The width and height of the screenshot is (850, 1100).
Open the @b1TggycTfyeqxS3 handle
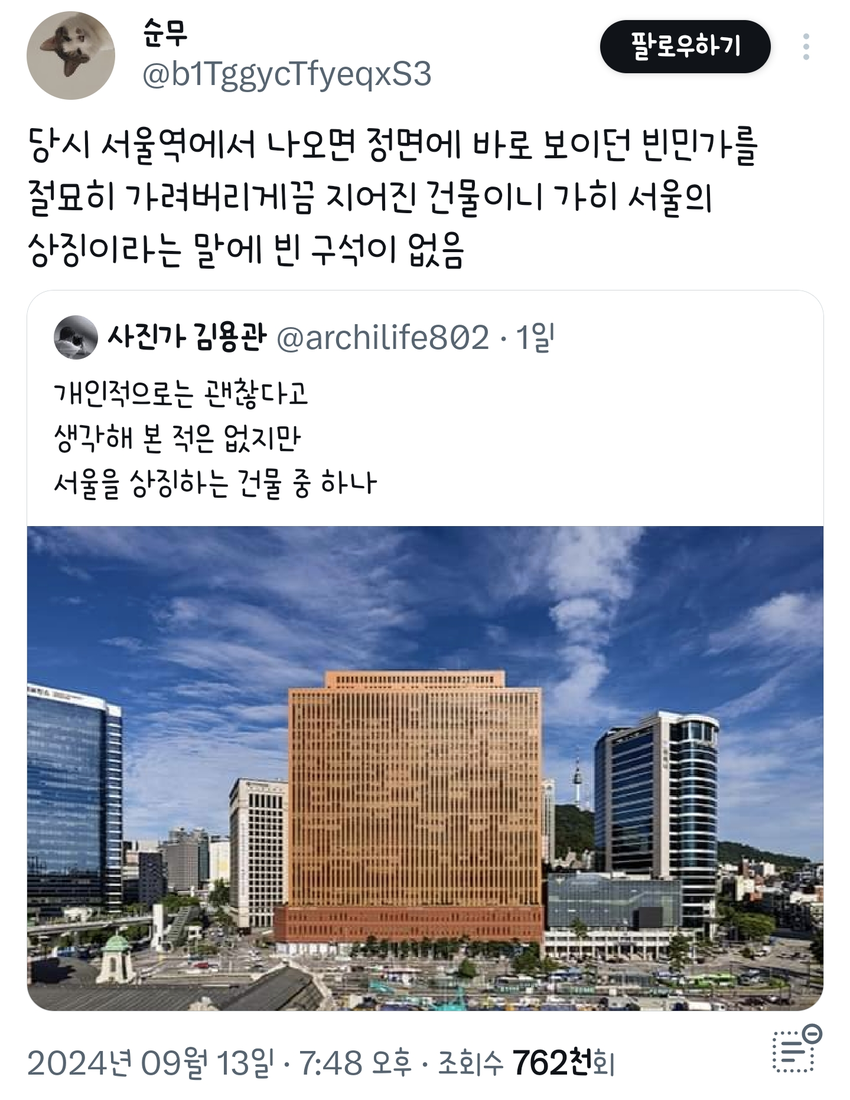(288, 75)
